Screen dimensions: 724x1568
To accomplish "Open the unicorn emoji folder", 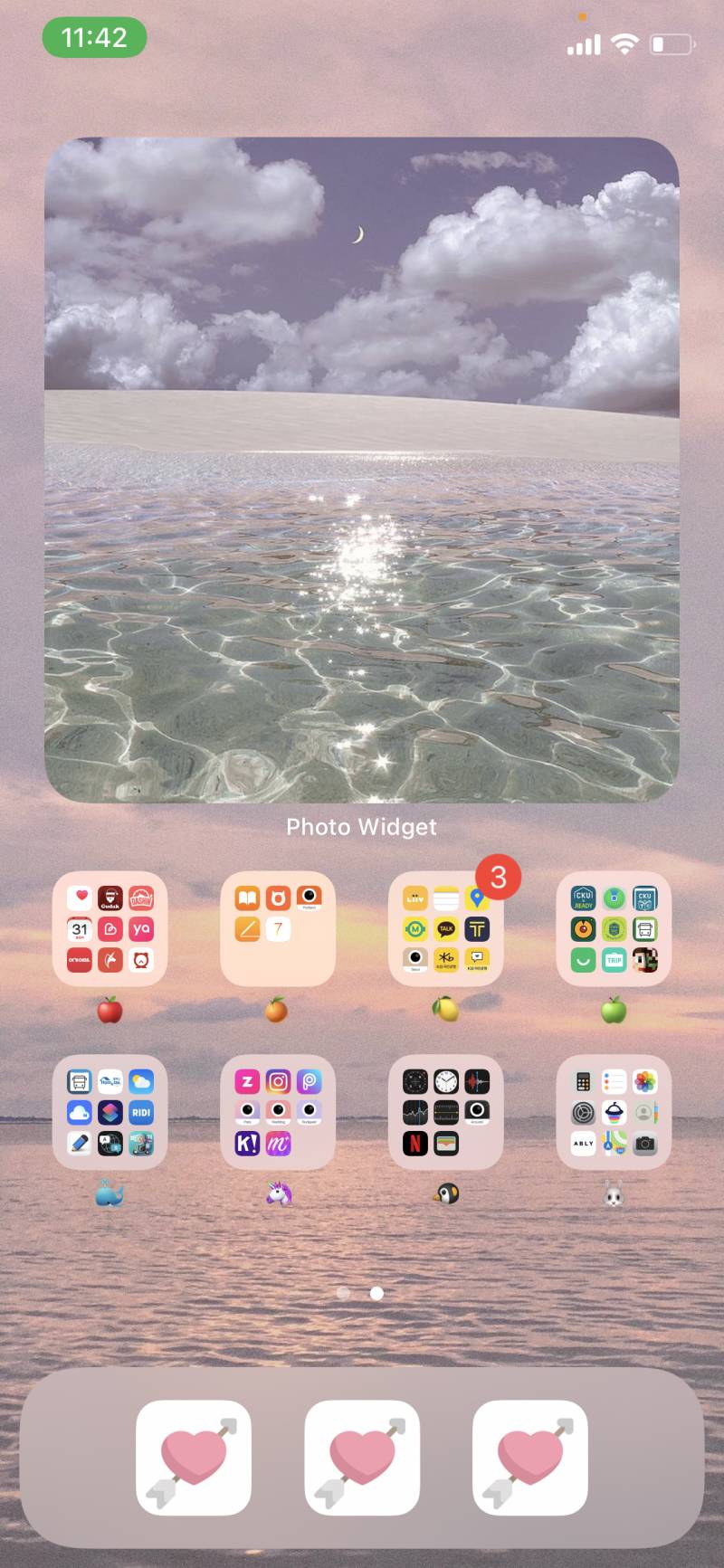I will pos(278,1113).
